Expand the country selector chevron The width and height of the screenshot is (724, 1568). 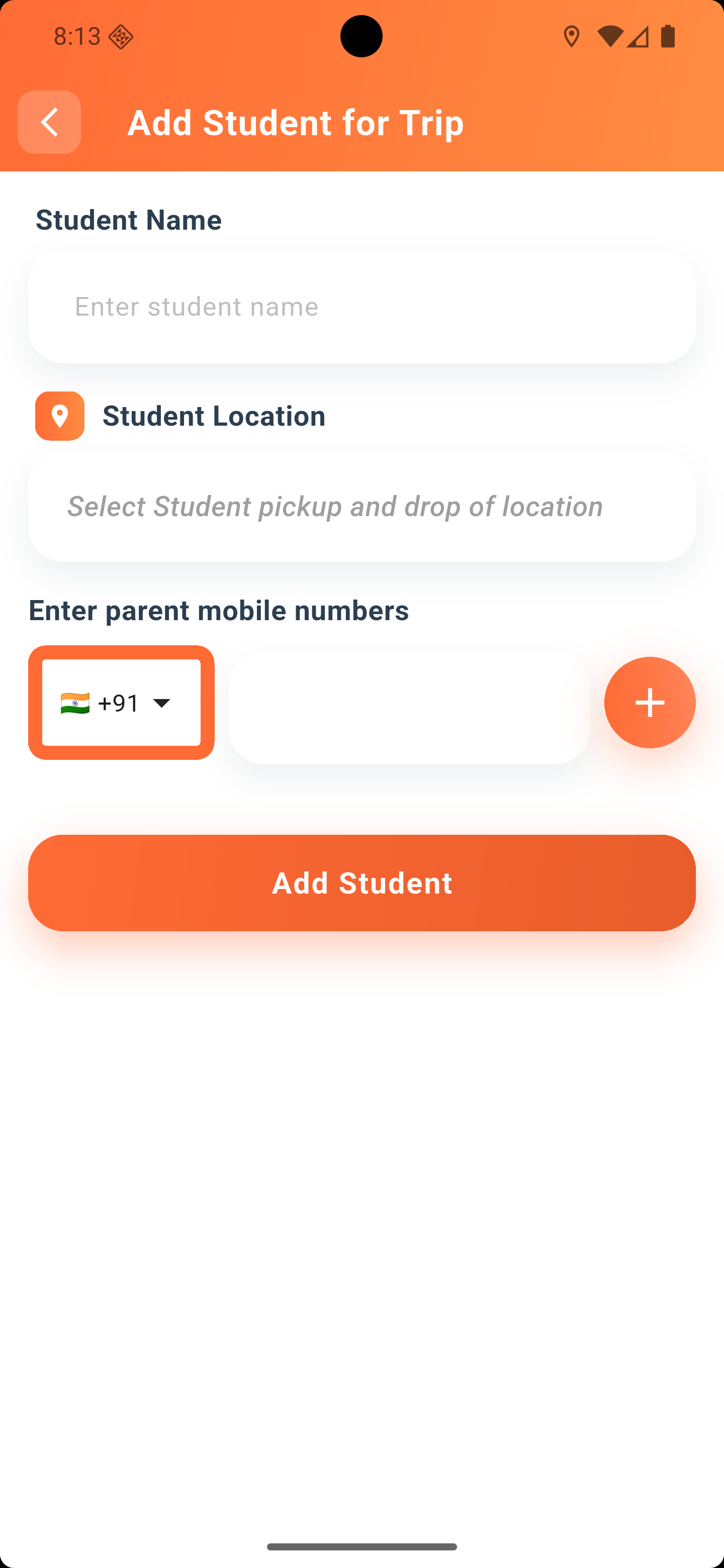click(x=161, y=704)
